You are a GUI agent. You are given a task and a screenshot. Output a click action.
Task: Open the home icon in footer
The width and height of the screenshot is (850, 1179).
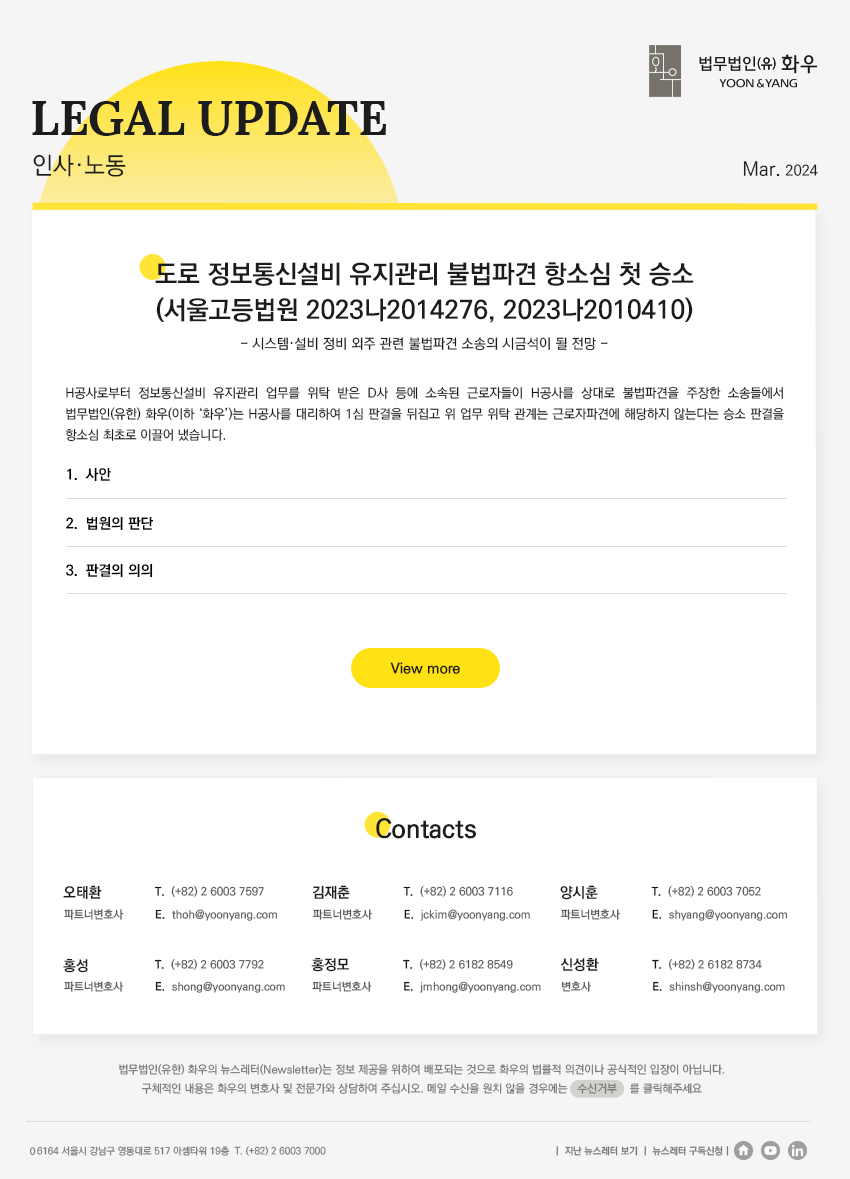click(743, 1151)
